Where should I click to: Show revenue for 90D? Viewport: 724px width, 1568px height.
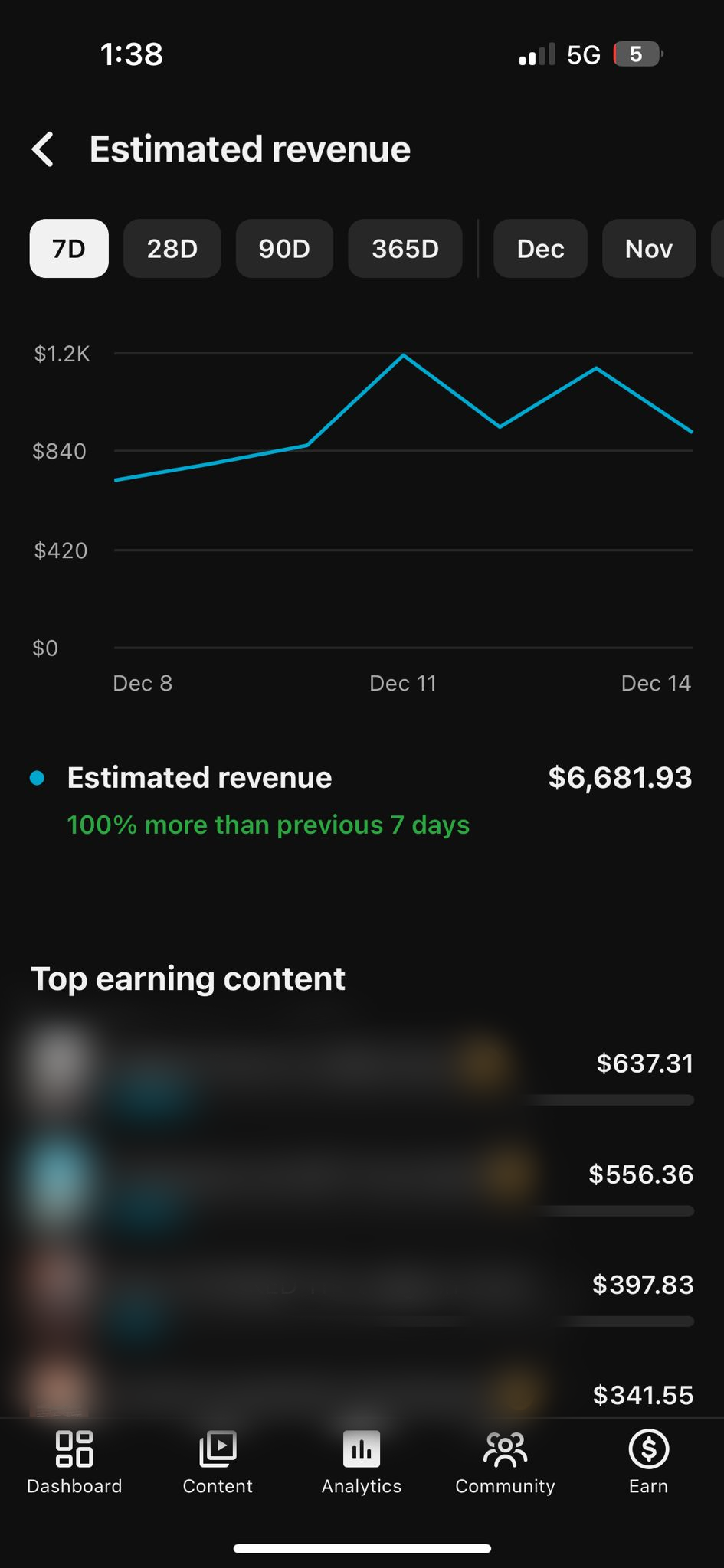click(x=284, y=249)
